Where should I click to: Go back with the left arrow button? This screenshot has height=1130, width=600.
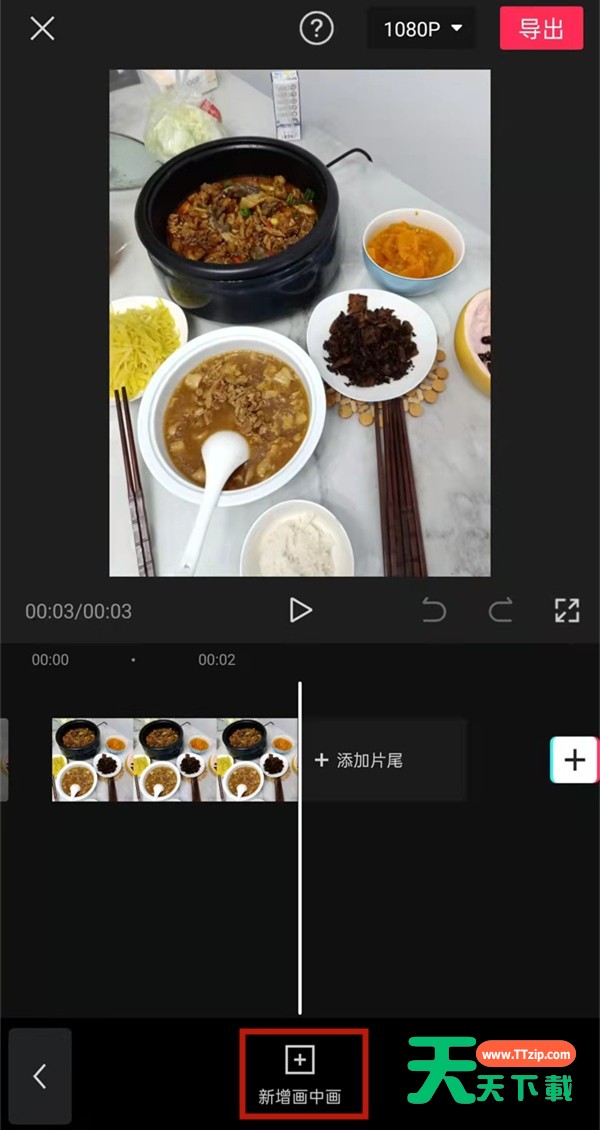click(40, 1076)
